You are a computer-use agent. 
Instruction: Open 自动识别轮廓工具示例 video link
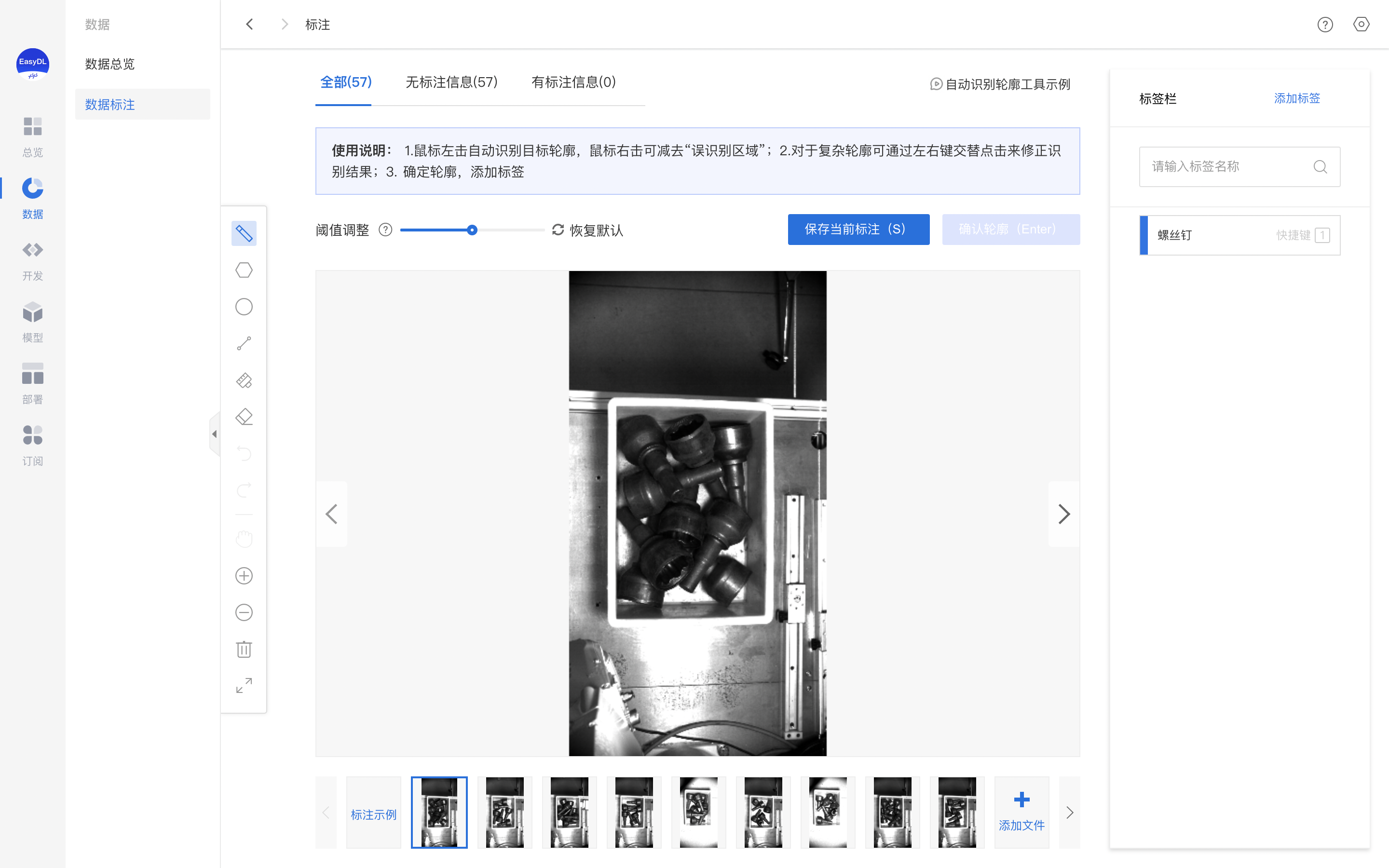[1000, 84]
